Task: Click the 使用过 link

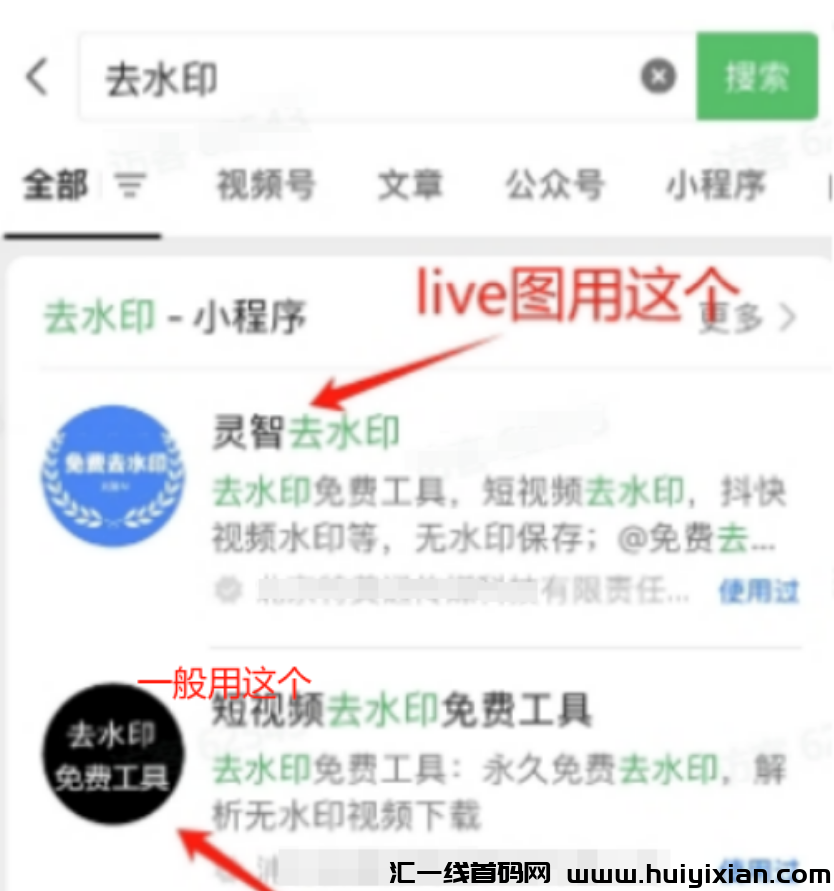Action: (x=762, y=588)
